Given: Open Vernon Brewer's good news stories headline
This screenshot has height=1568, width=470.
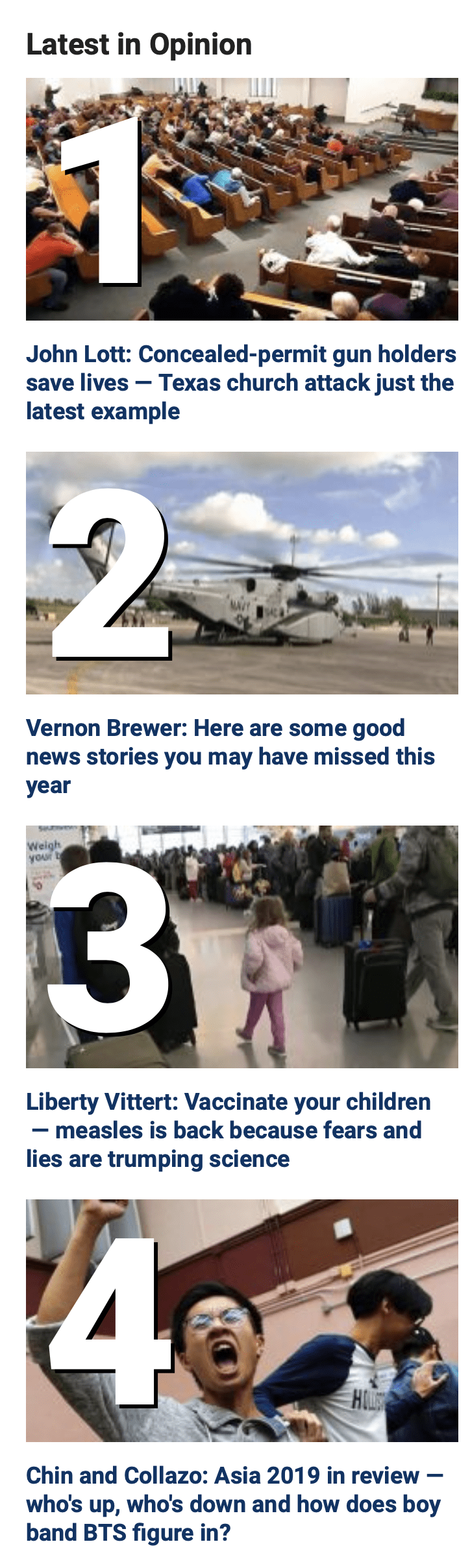Looking at the screenshot, I should 230,756.
